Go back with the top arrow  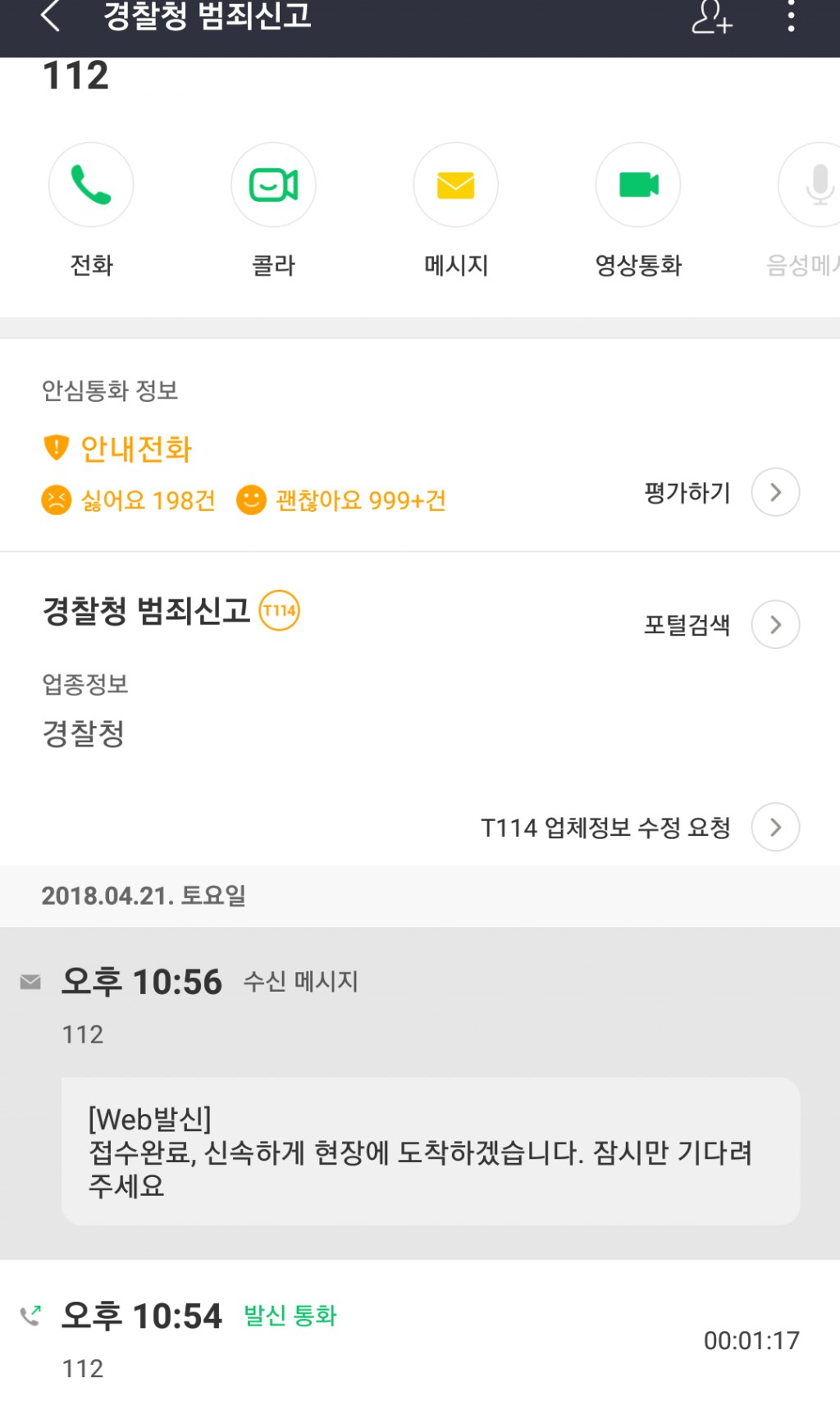[x=51, y=16]
